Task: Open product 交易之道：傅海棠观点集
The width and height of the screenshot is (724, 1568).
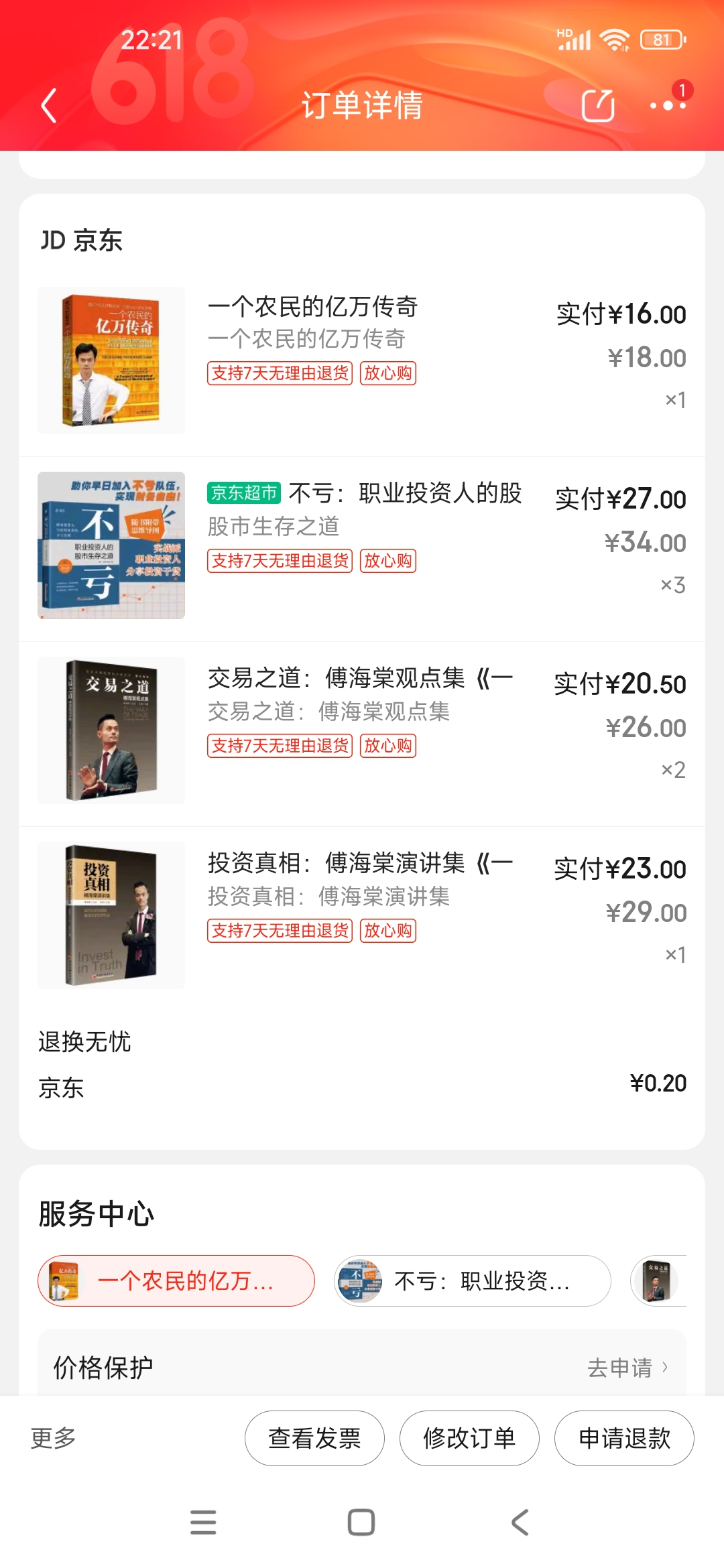Action: (x=360, y=678)
